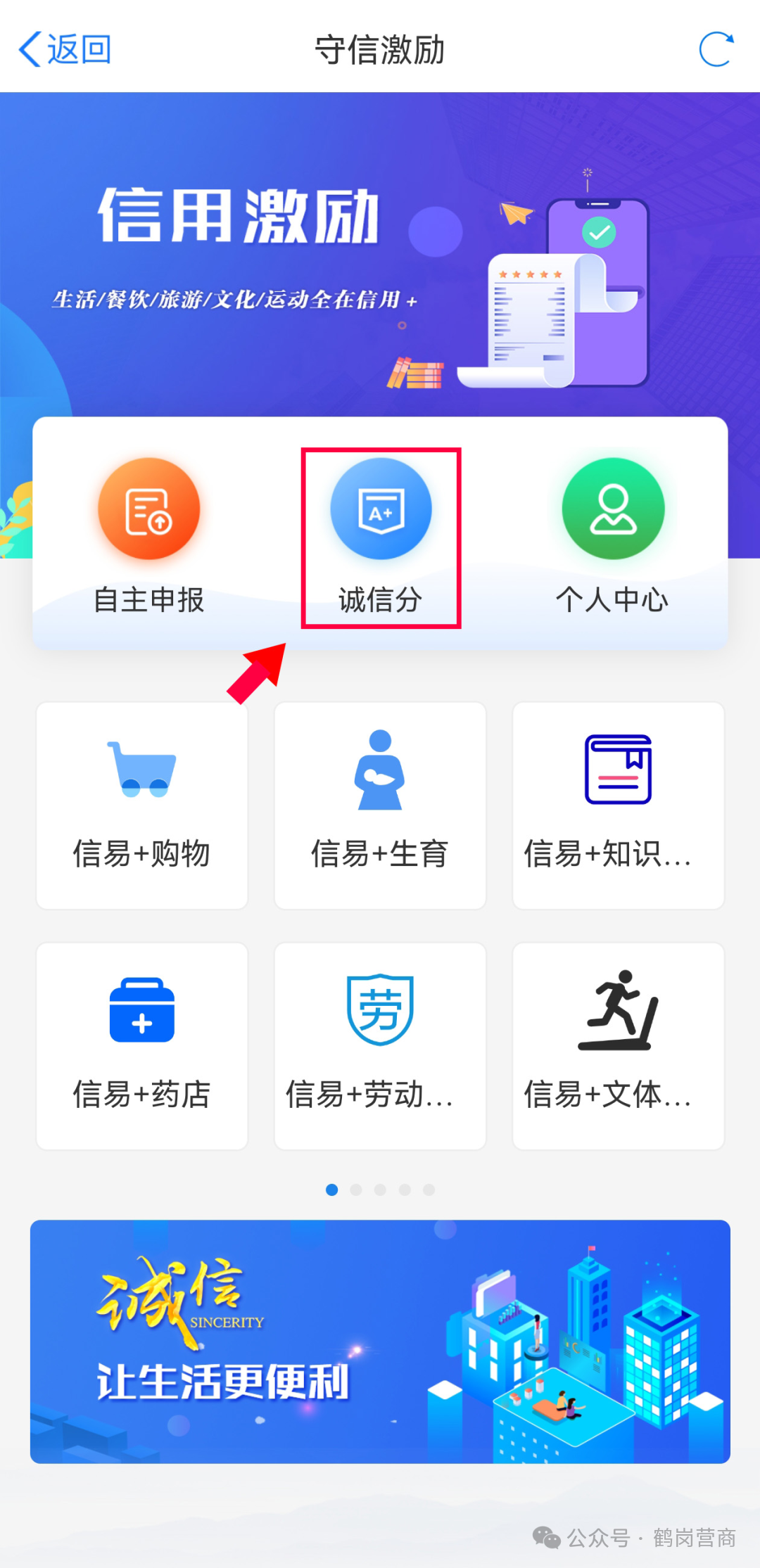Select the 信易+文体 card
The width and height of the screenshot is (760, 1568).
[x=618, y=1046]
